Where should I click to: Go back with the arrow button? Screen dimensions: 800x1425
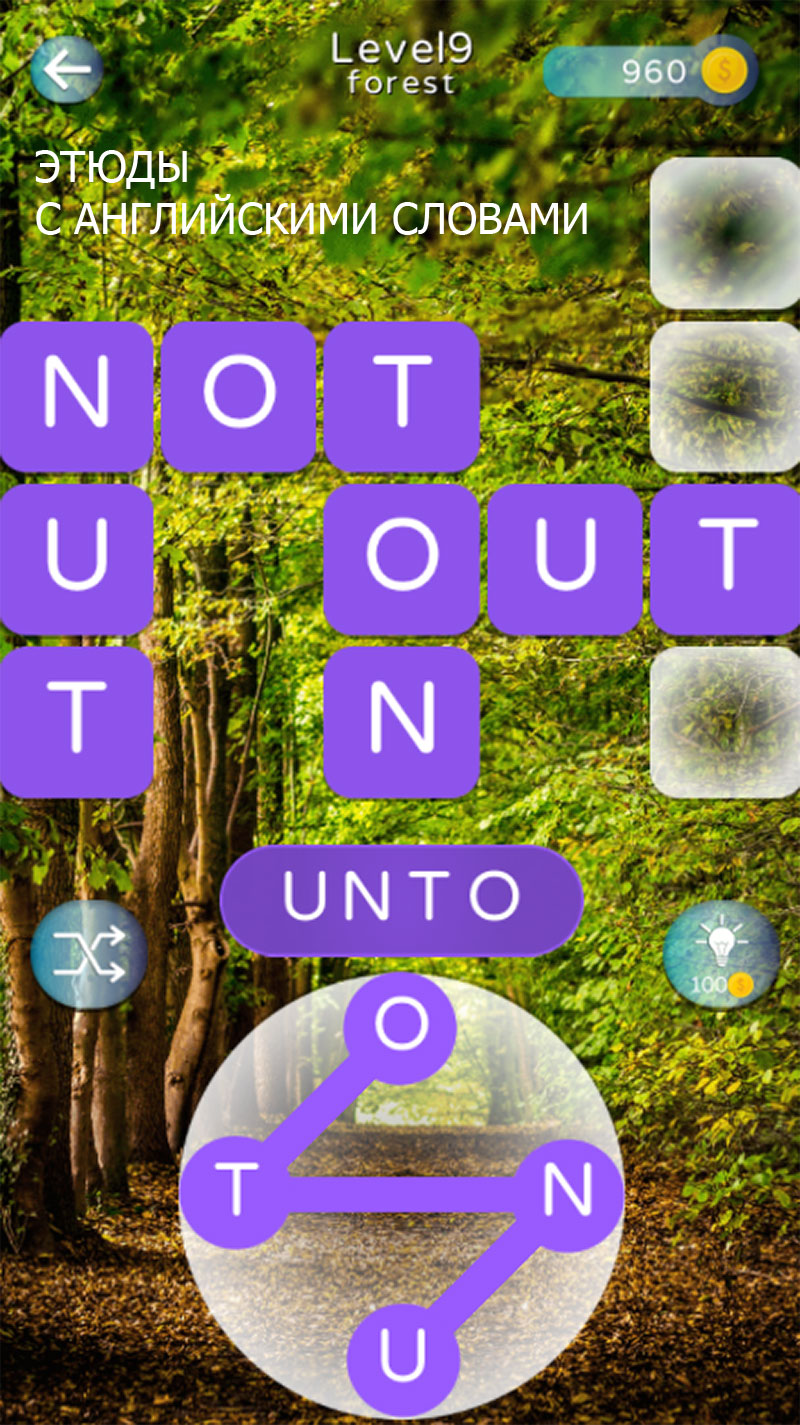click(66, 69)
